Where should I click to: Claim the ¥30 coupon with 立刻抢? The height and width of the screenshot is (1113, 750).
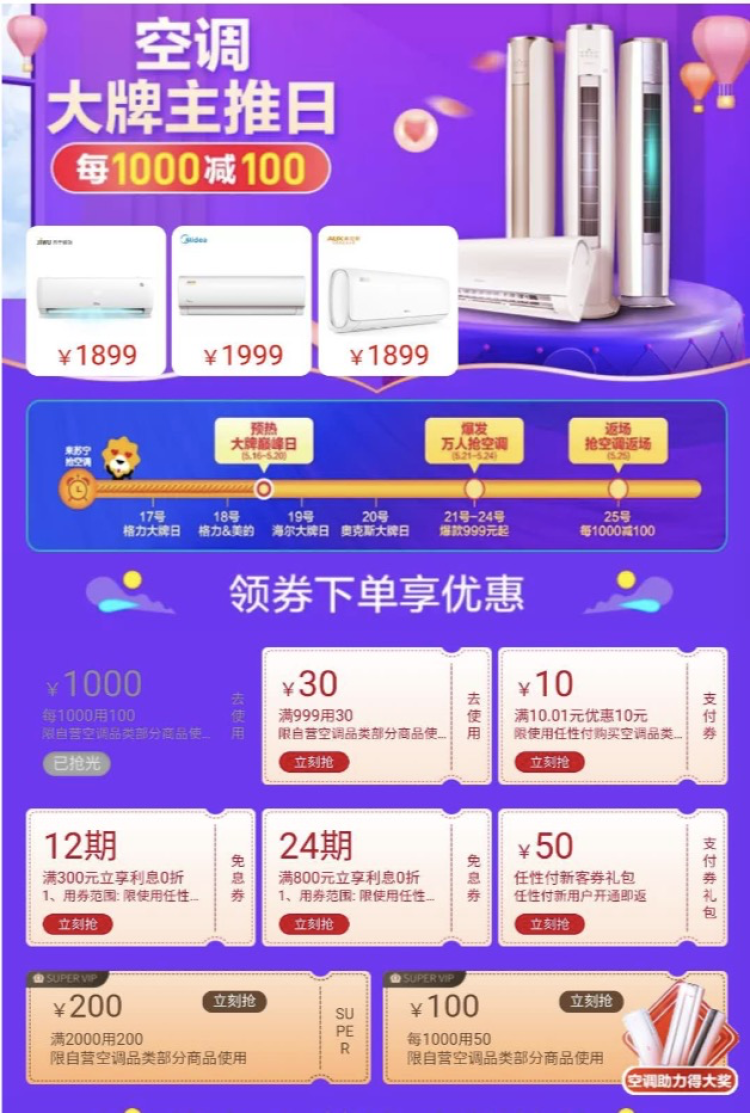313,762
